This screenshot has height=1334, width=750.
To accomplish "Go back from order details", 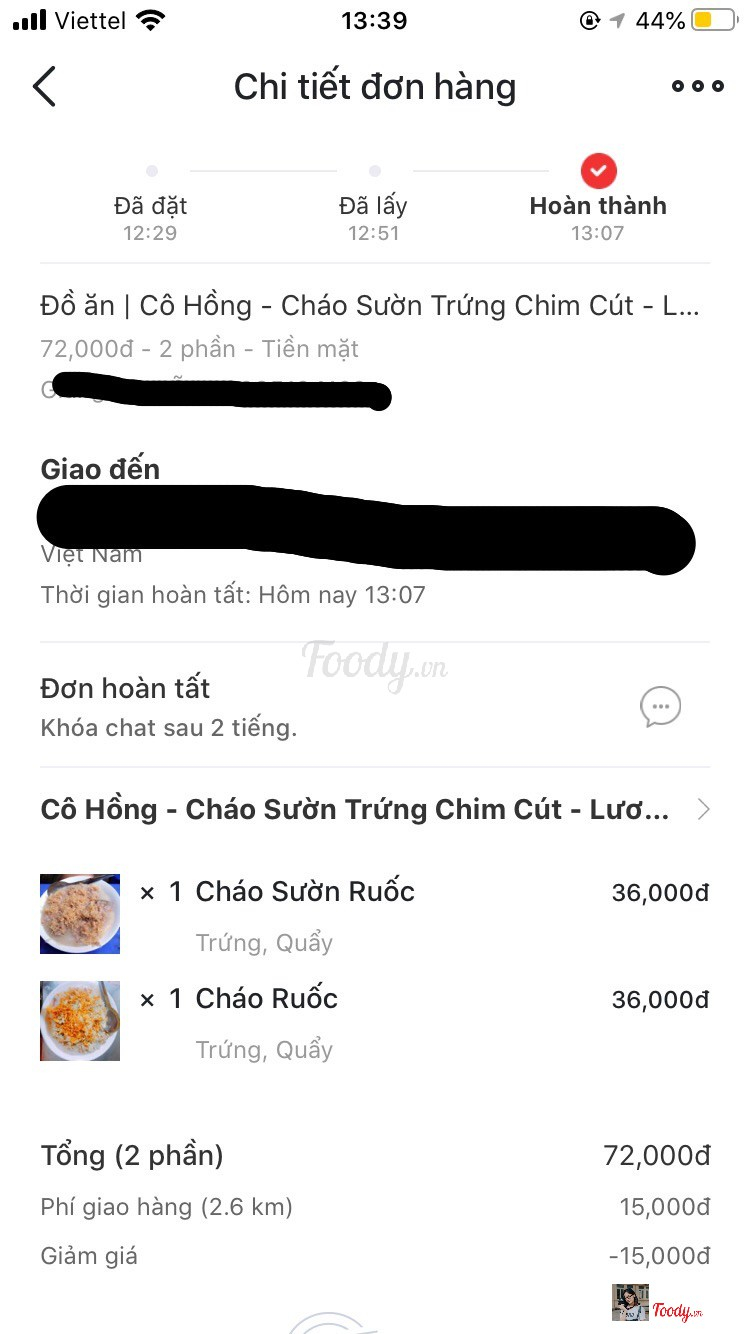I will point(44,87).
